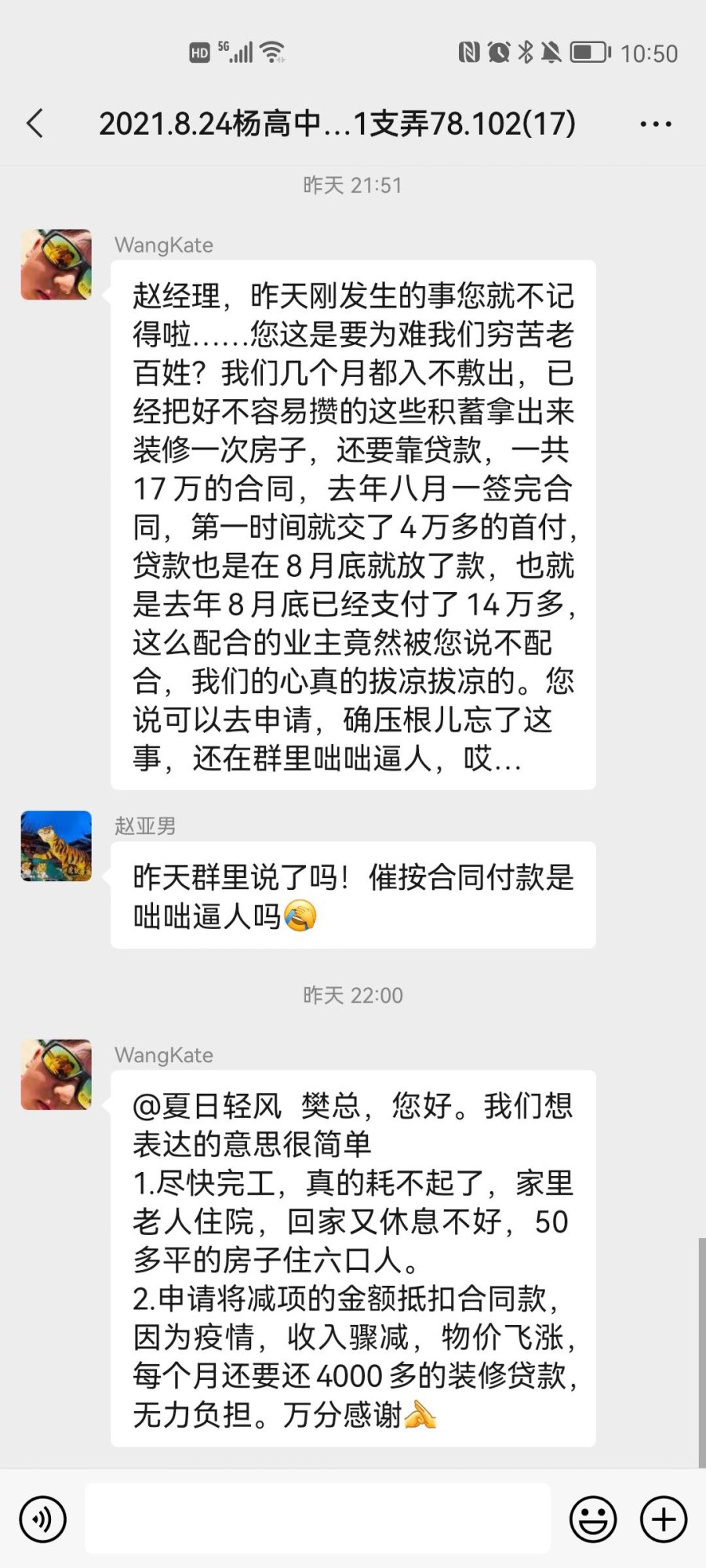Image resolution: width=706 pixels, height=1568 pixels.
Task: Open WangKate's avatar above the 赵经理 message
Action: point(56,264)
